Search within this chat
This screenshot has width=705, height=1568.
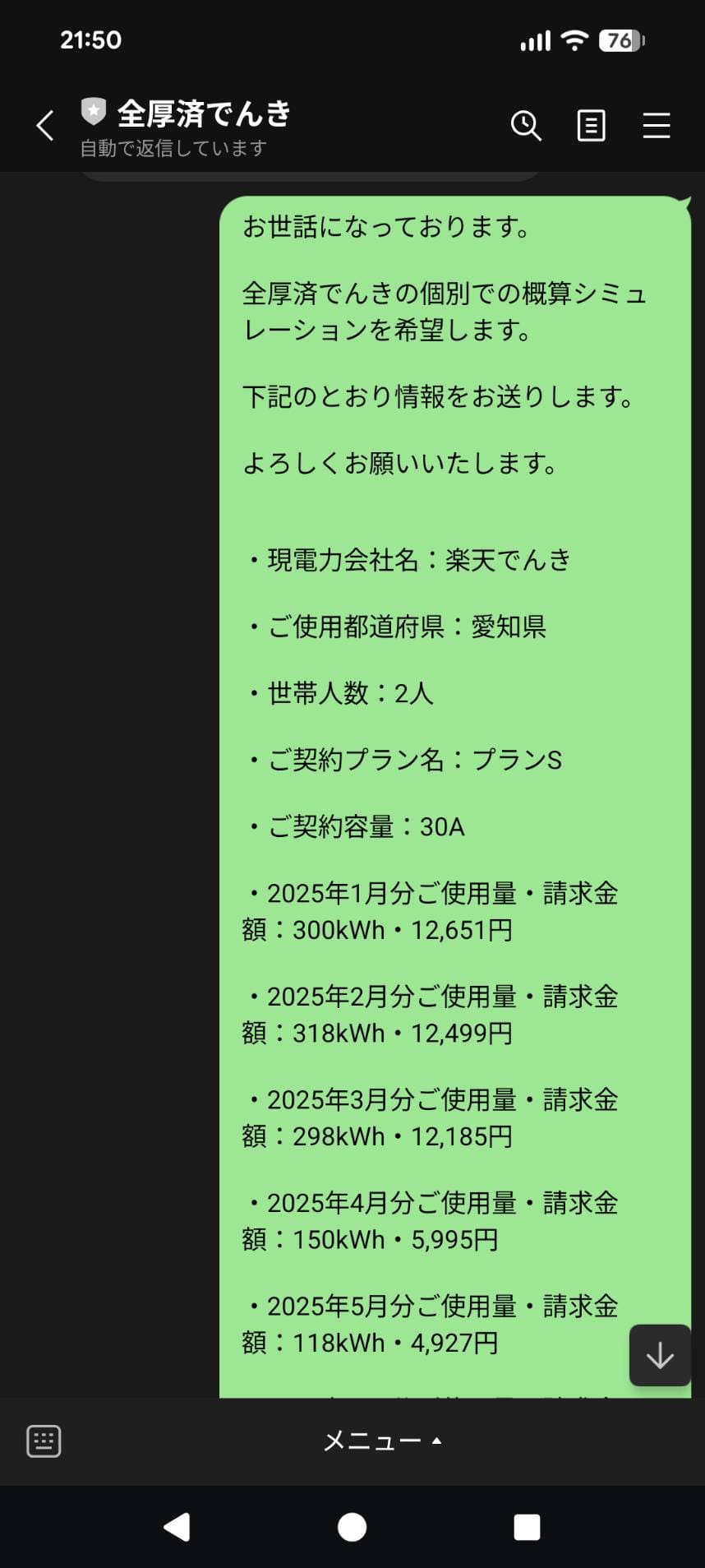click(526, 126)
